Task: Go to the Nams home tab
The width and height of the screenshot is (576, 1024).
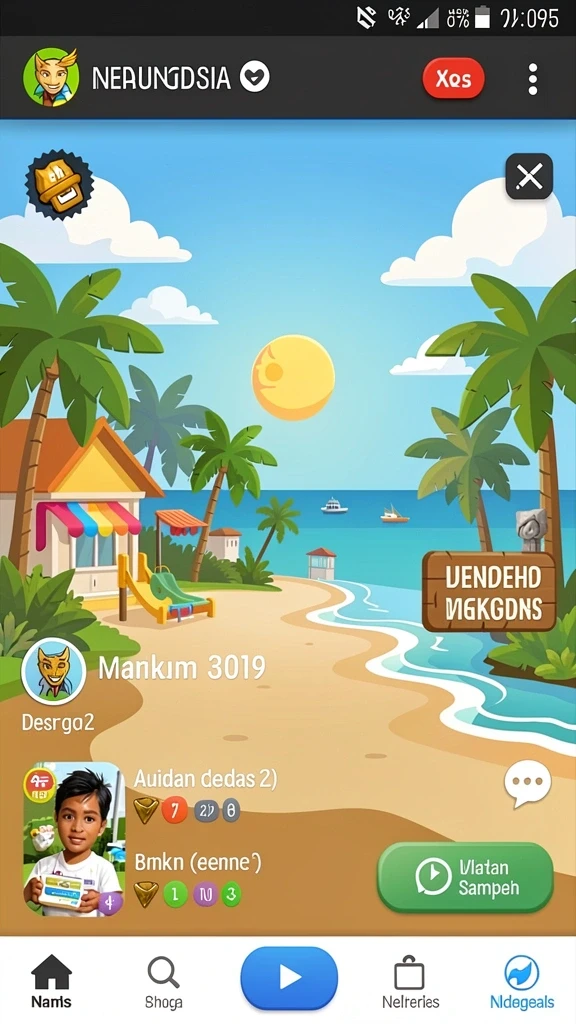Action: [x=51, y=981]
